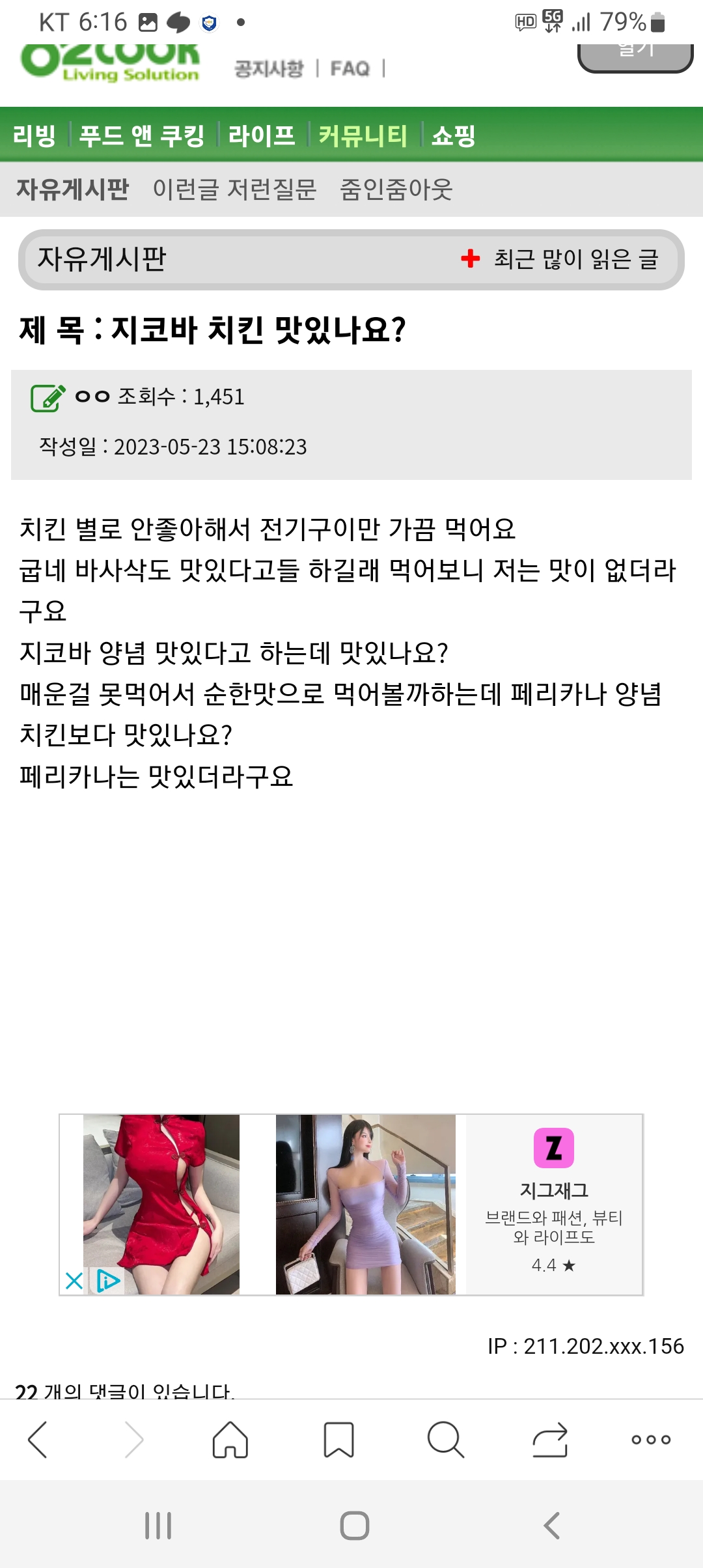Select the 커뮤니티 menu tab

pyautogui.click(x=363, y=135)
